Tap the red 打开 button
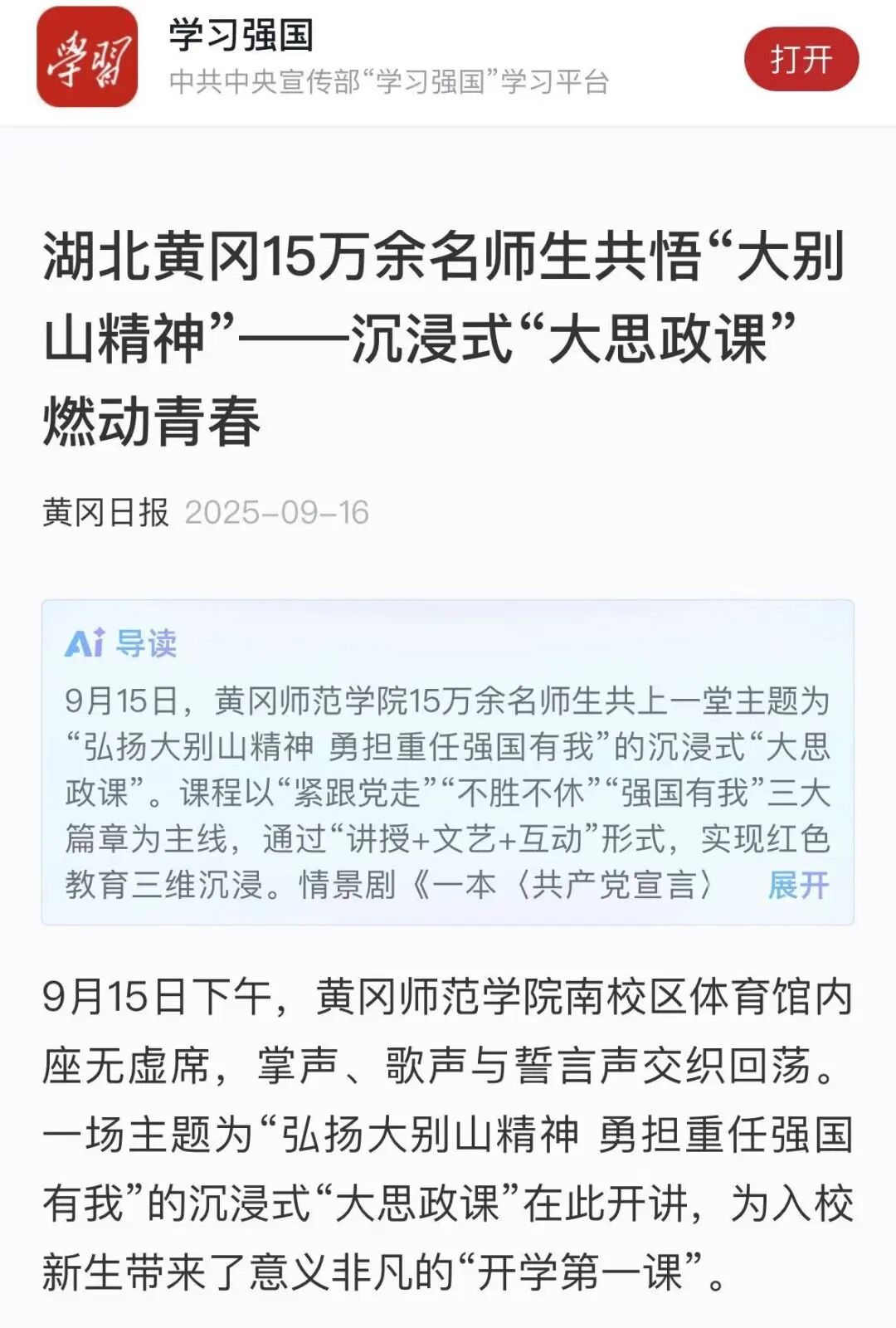Image resolution: width=896 pixels, height=1328 pixels. (x=801, y=60)
